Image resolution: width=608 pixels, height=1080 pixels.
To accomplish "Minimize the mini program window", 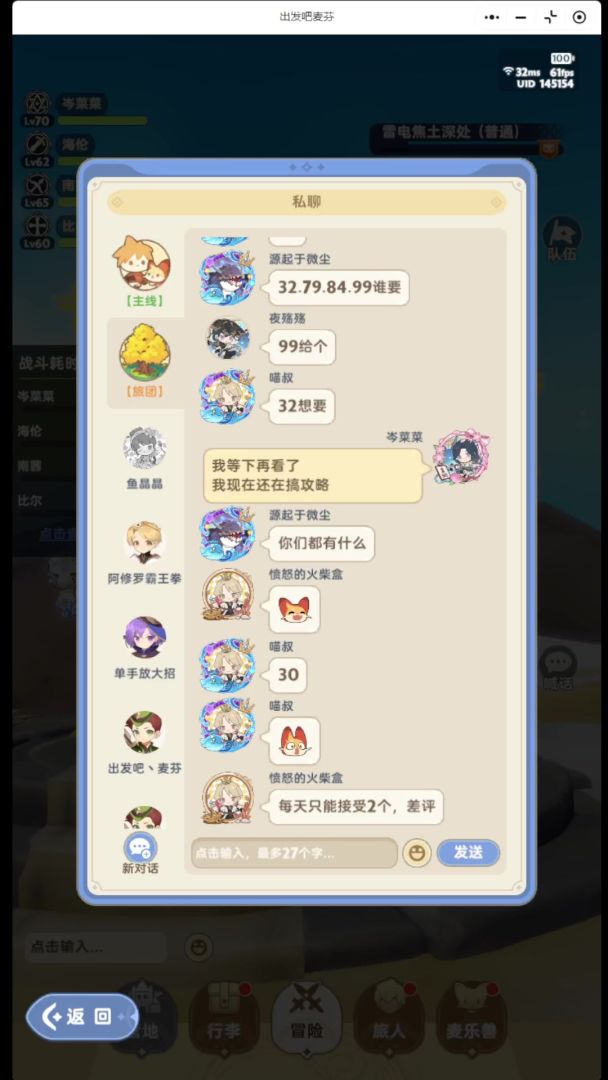I will coord(521,17).
